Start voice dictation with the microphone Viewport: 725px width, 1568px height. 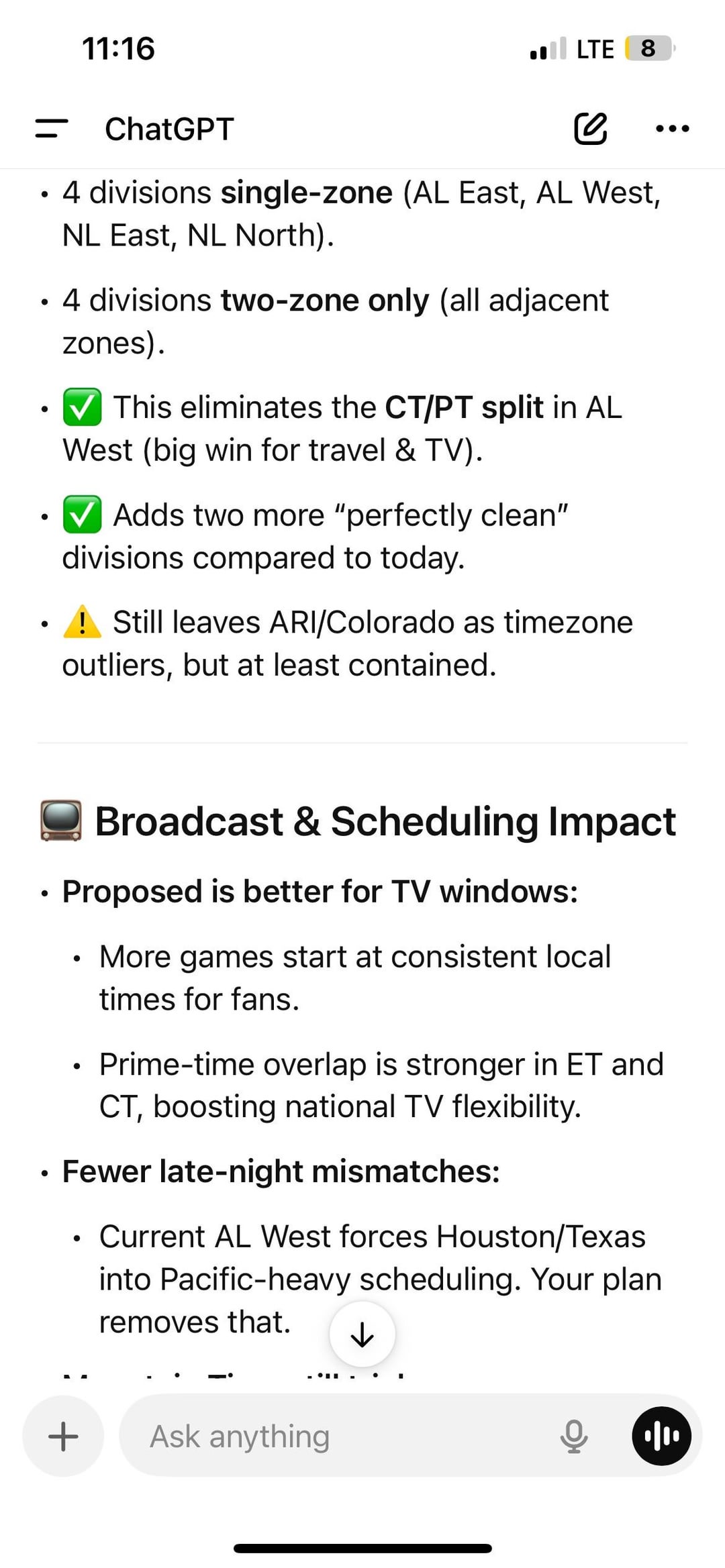click(x=574, y=1436)
